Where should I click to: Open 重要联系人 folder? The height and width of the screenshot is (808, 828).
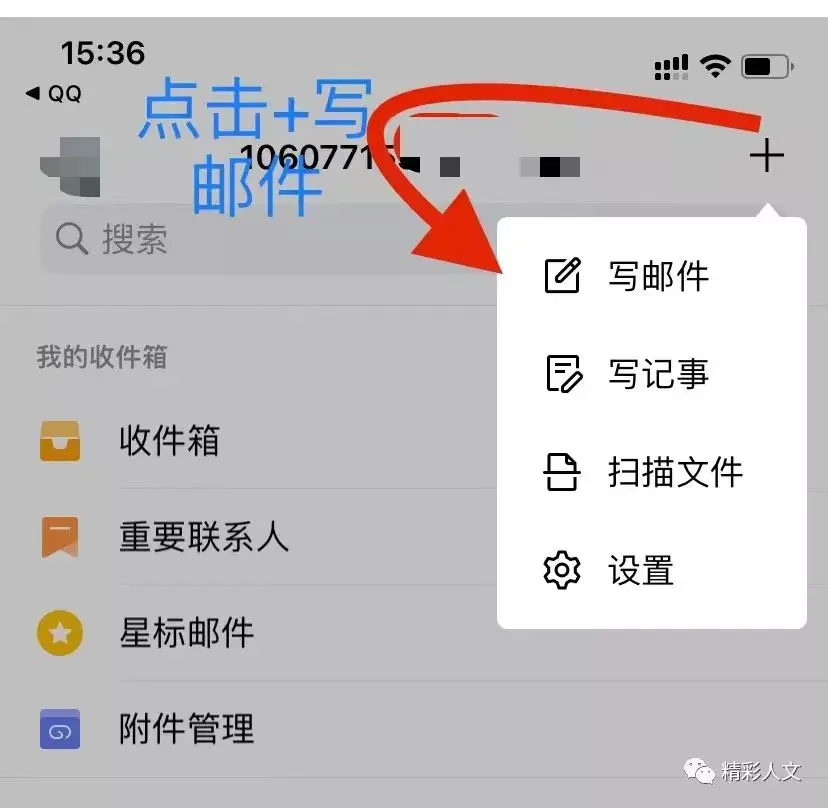point(203,537)
